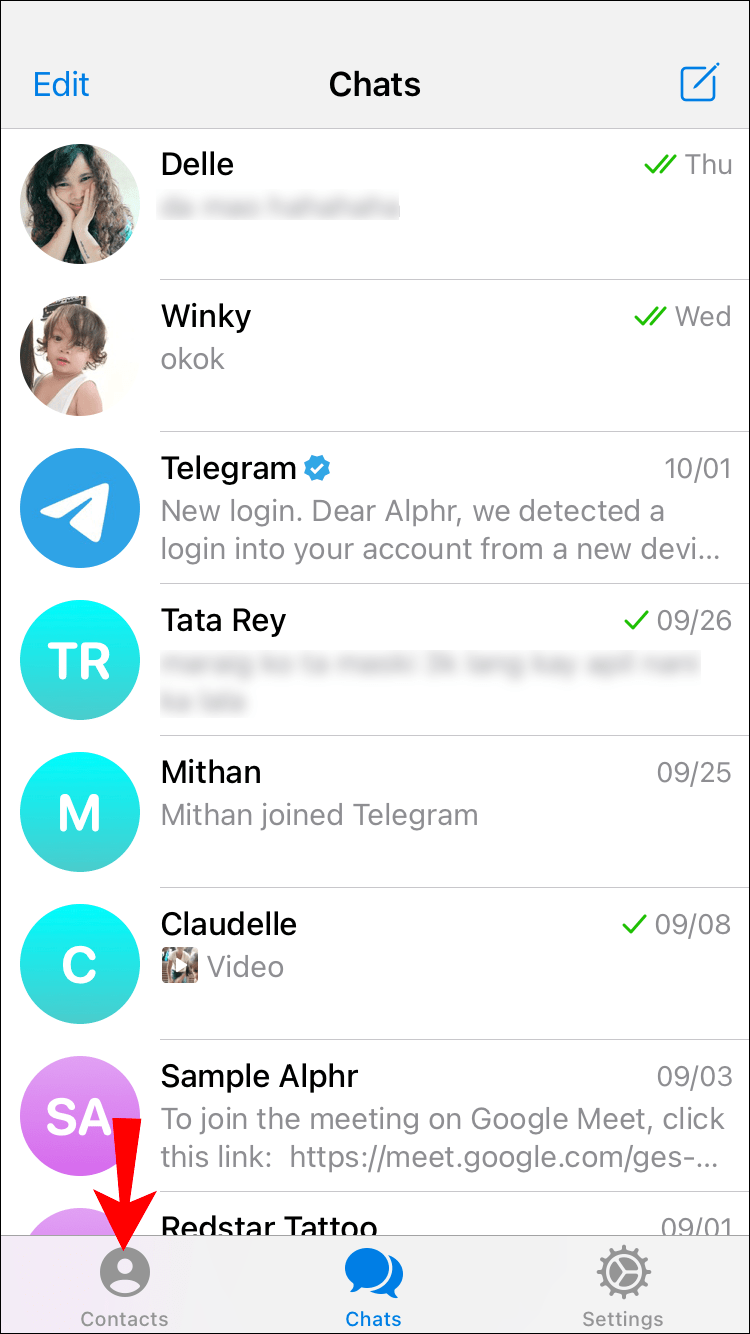Compose a new message
Image resolution: width=750 pixels, height=1334 pixels.
coord(699,84)
